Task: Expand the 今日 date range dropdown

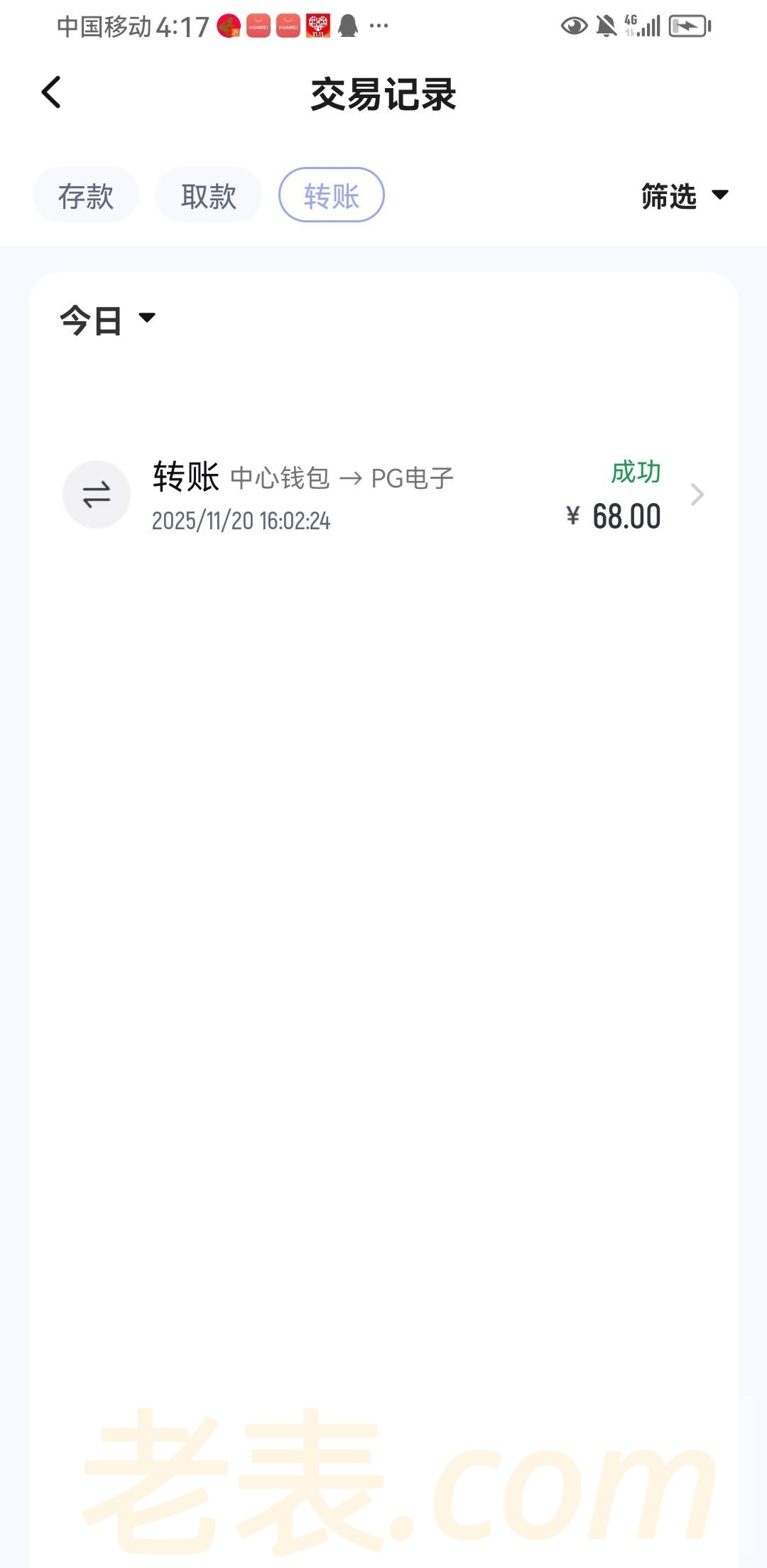Action: click(107, 320)
